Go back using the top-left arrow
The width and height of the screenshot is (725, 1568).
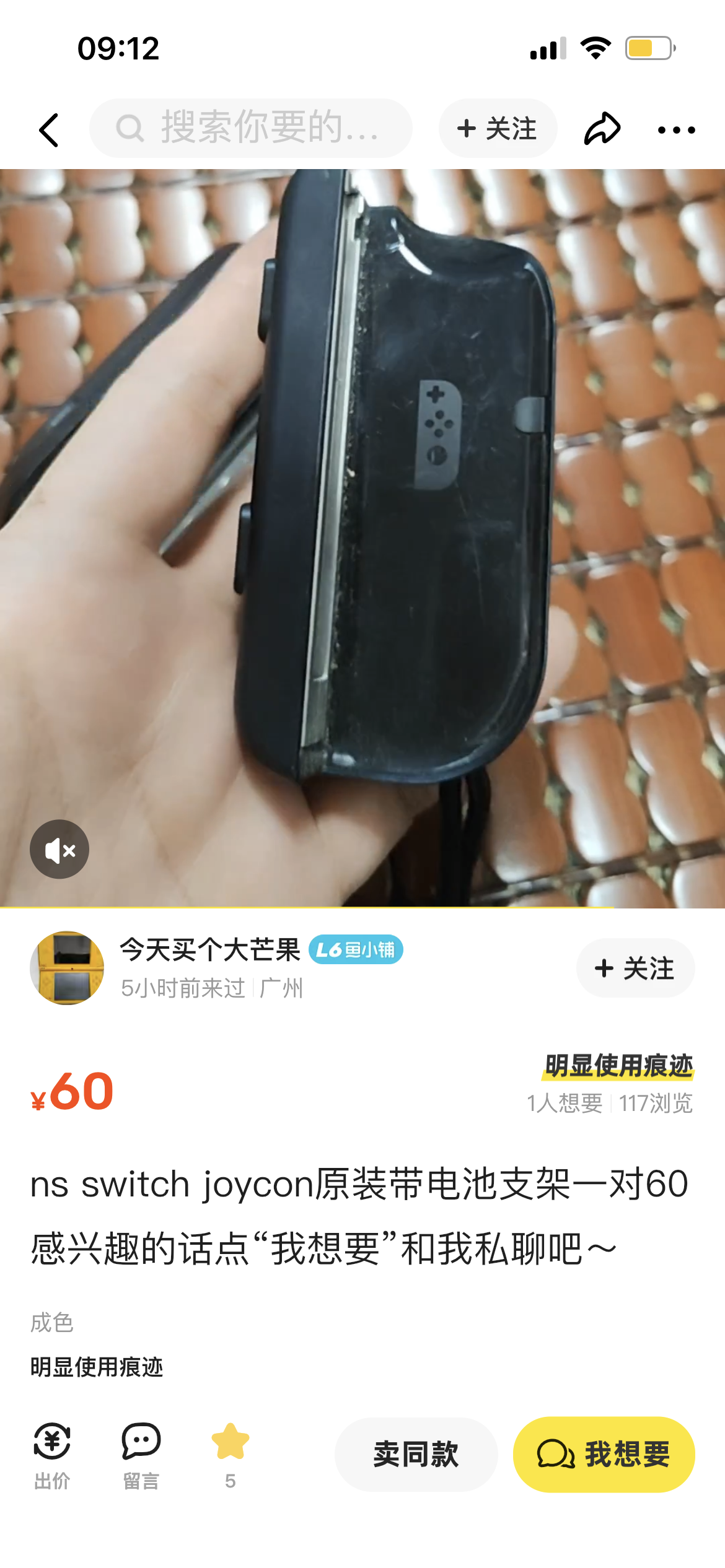point(48,130)
